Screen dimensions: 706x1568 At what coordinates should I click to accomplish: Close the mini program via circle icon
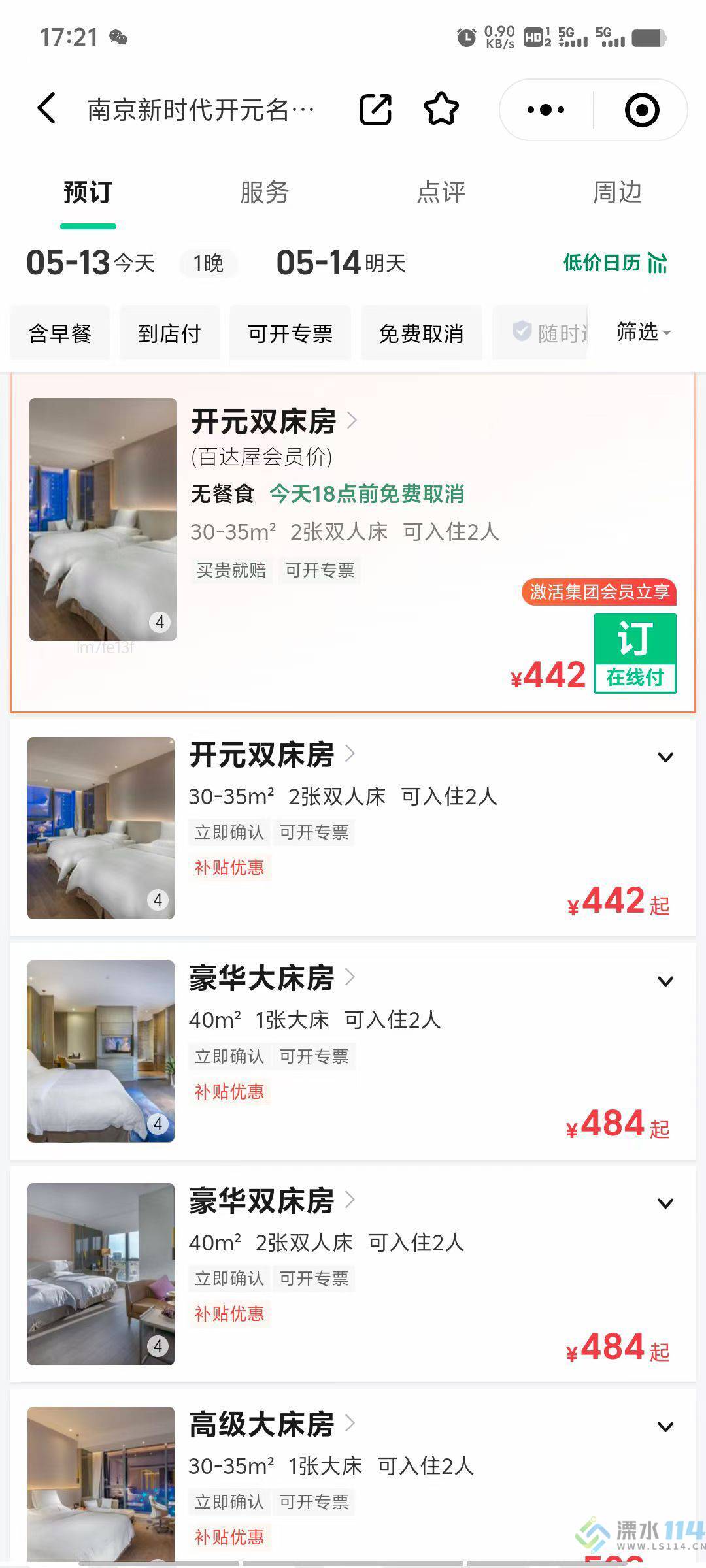point(641,110)
